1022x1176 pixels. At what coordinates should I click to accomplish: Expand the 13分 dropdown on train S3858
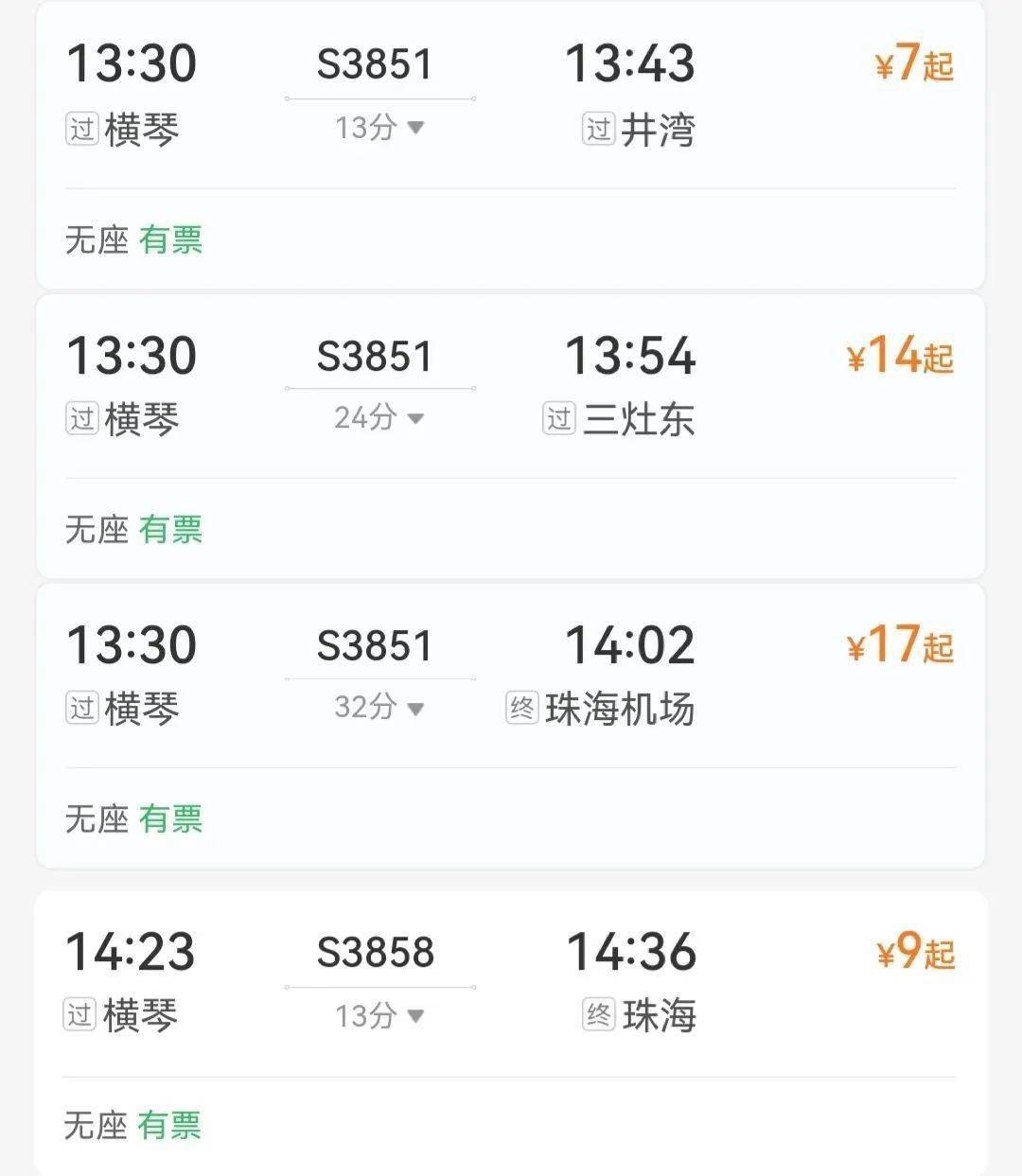click(379, 1015)
